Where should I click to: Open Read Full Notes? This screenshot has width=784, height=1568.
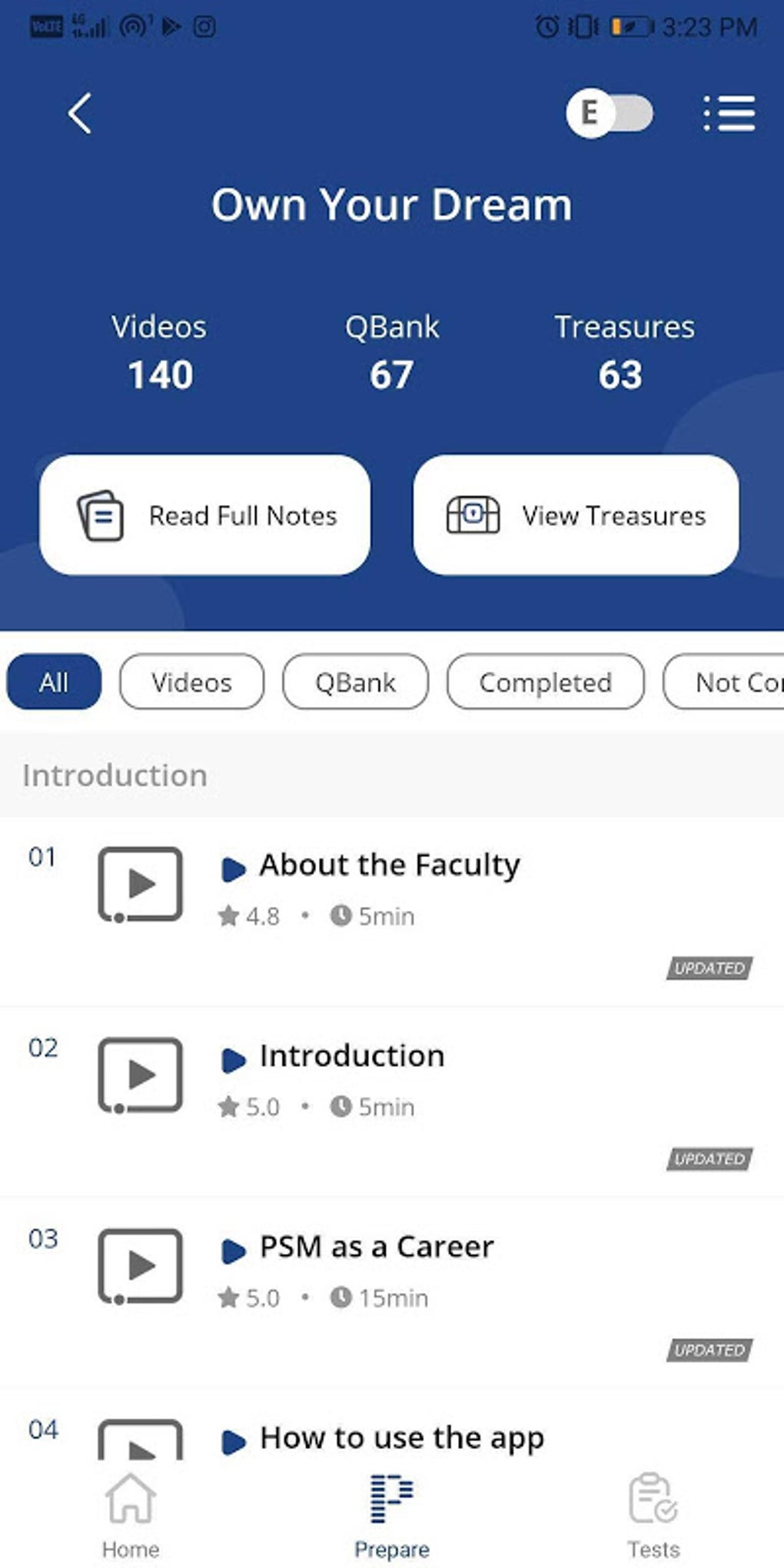pyautogui.click(x=204, y=515)
